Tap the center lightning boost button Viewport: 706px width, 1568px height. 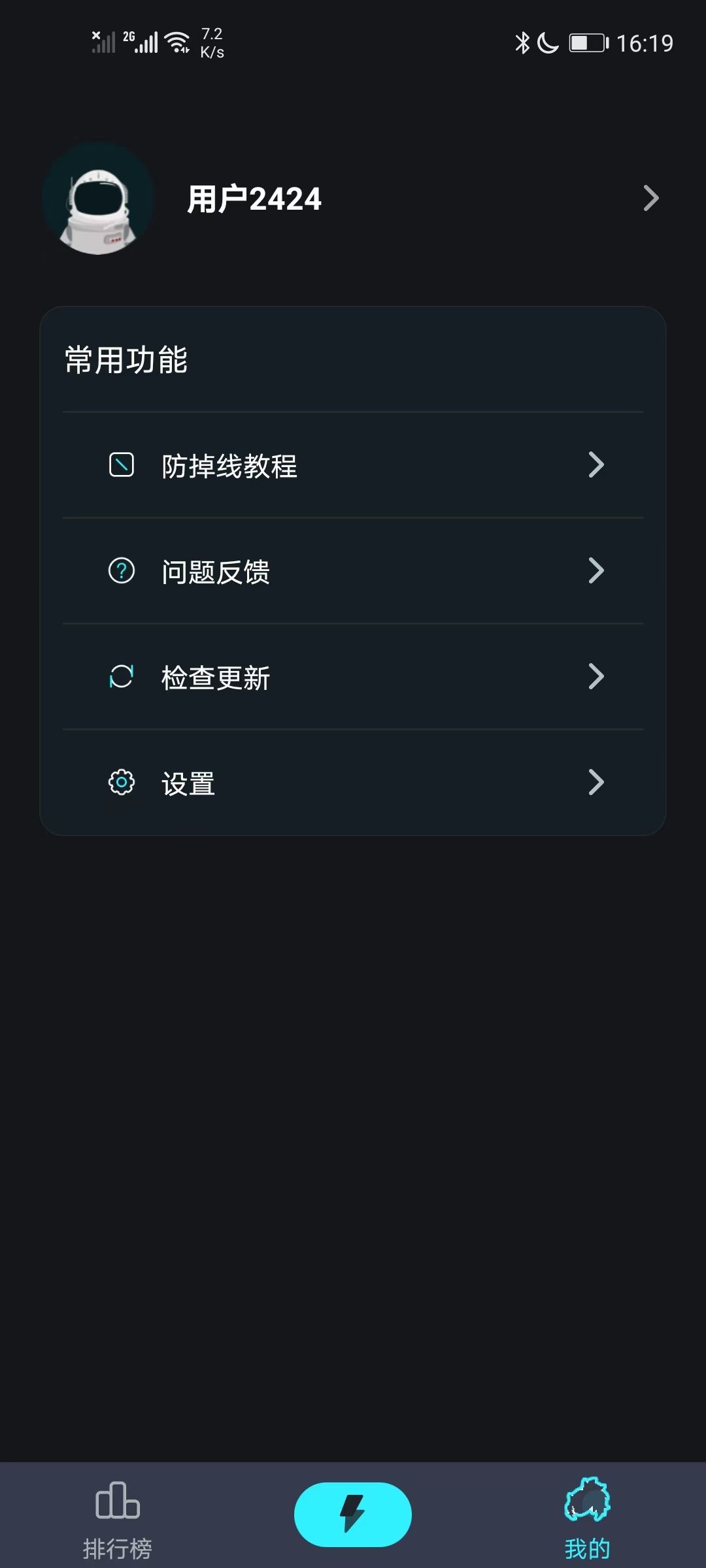tap(353, 1514)
